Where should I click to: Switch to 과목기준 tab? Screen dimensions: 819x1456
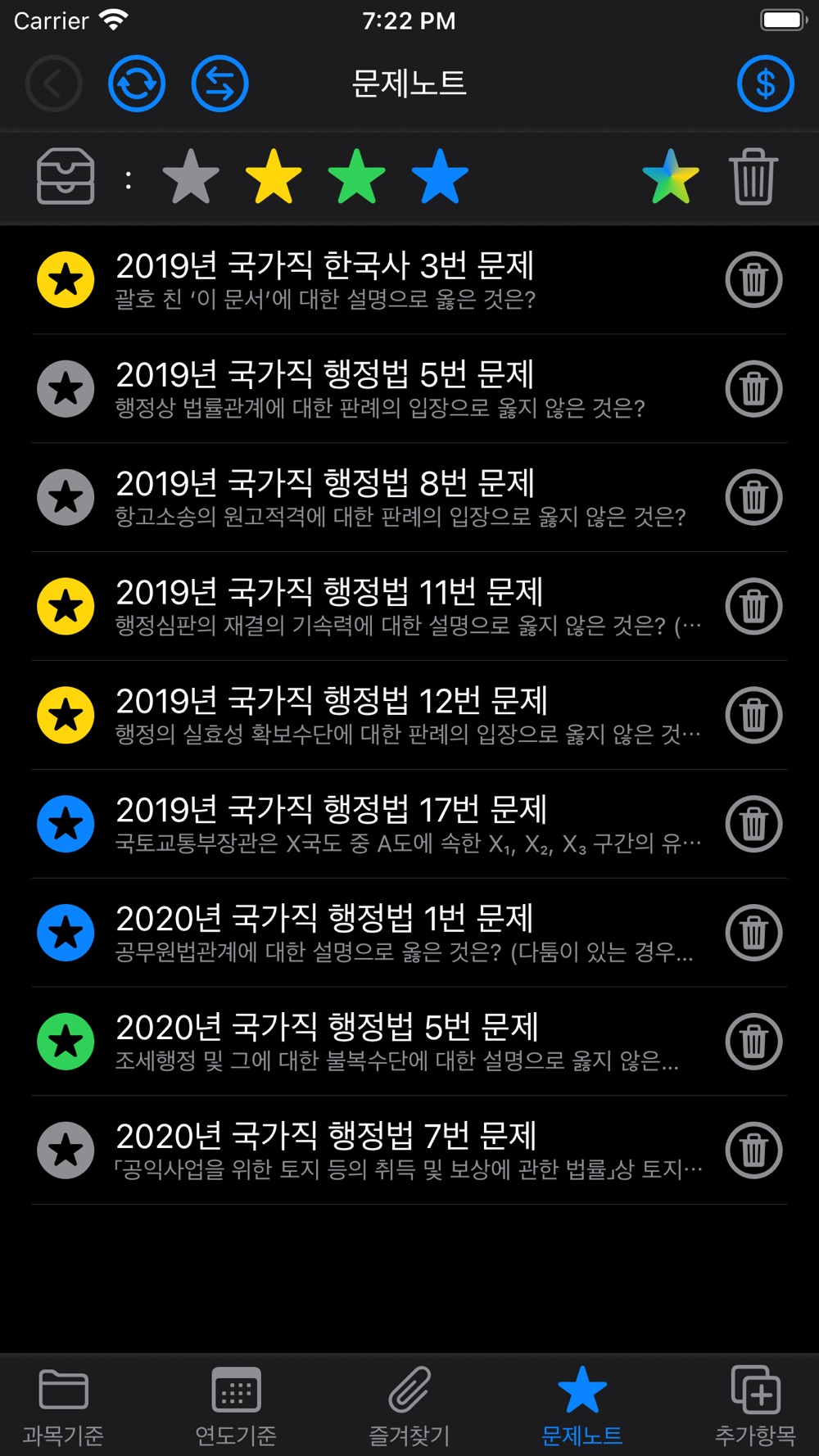coord(63,1407)
